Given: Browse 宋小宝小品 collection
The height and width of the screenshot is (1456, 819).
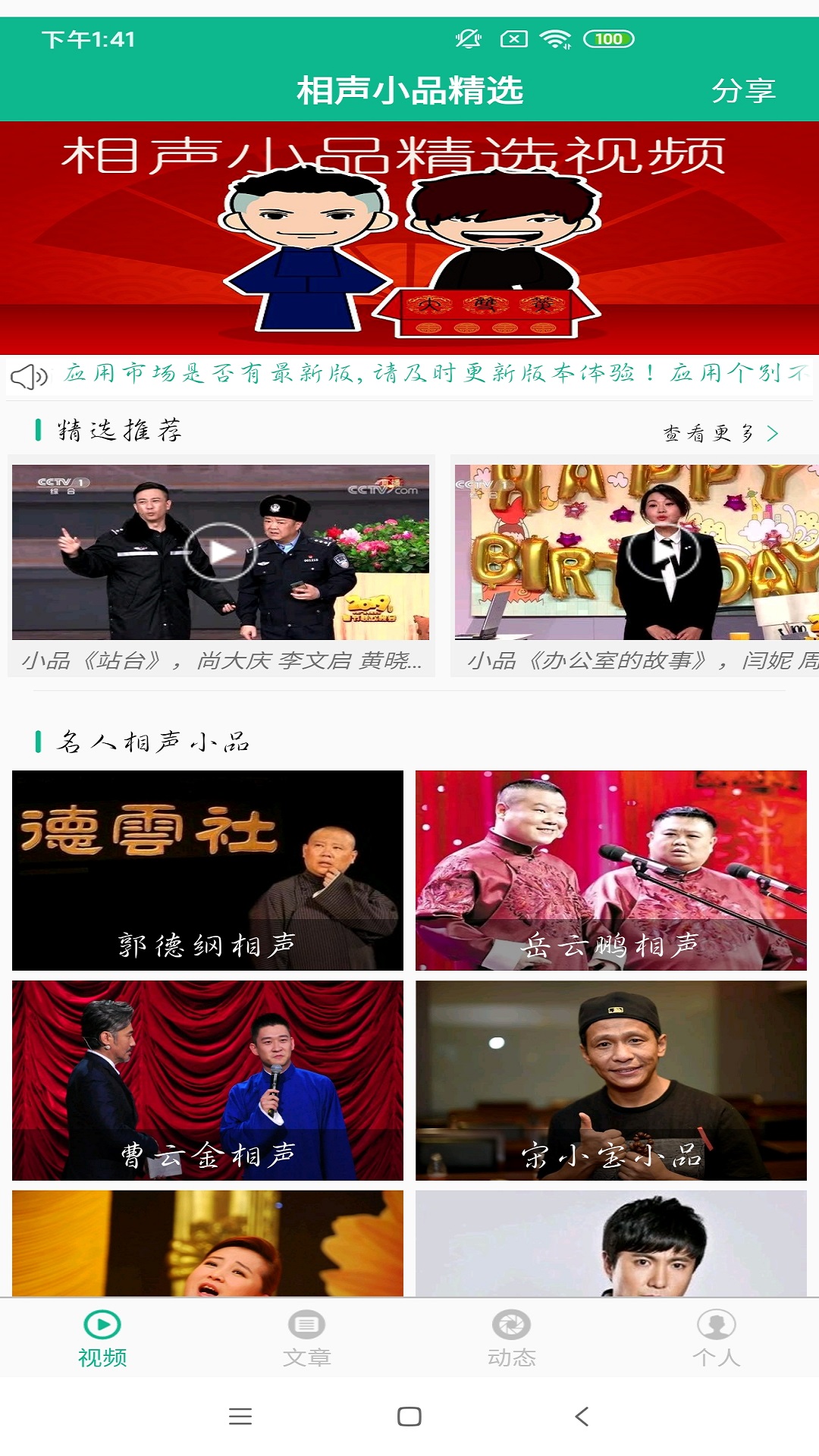Looking at the screenshot, I should pyautogui.click(x=610, y=1080).
